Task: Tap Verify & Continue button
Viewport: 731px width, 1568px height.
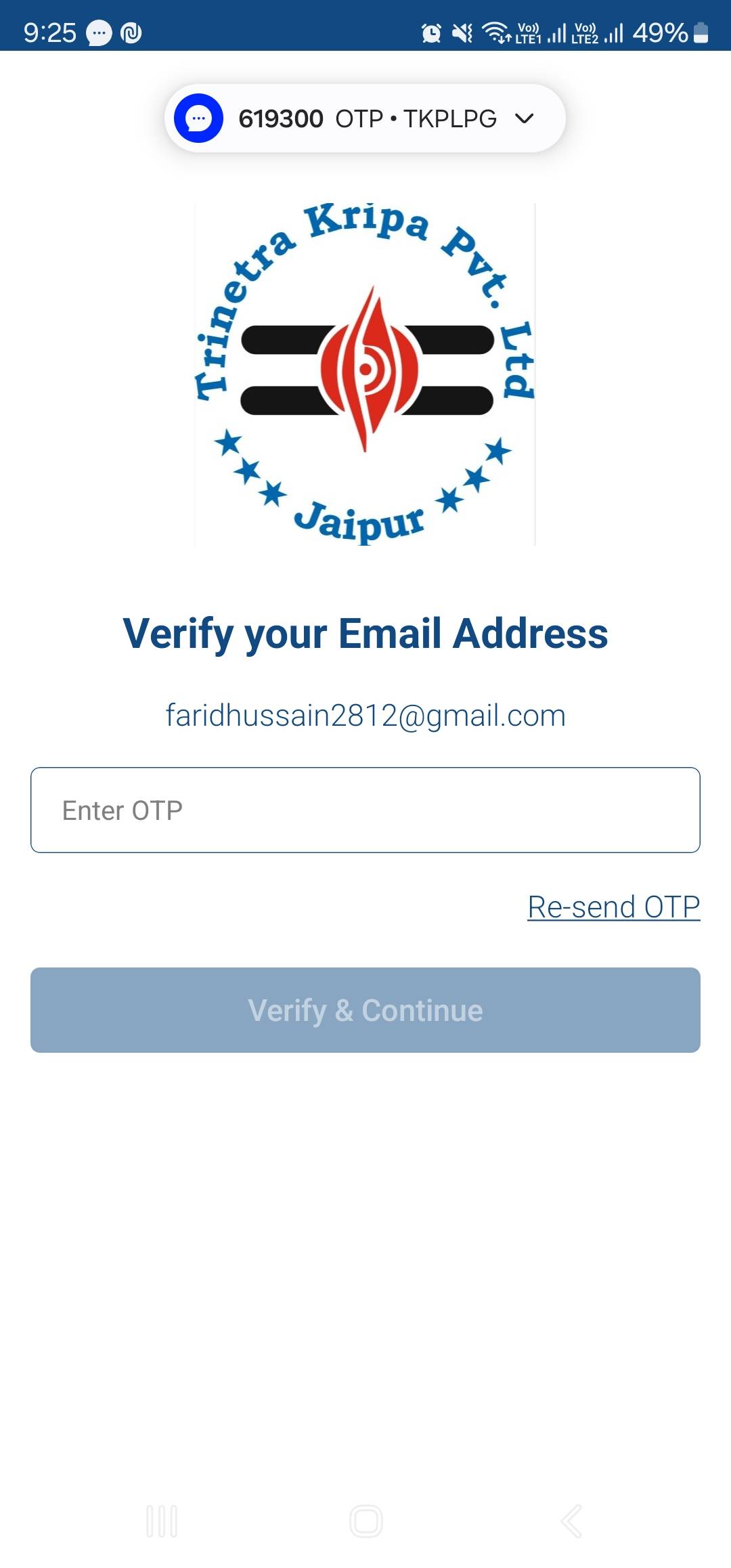Action: point(365,1009)
